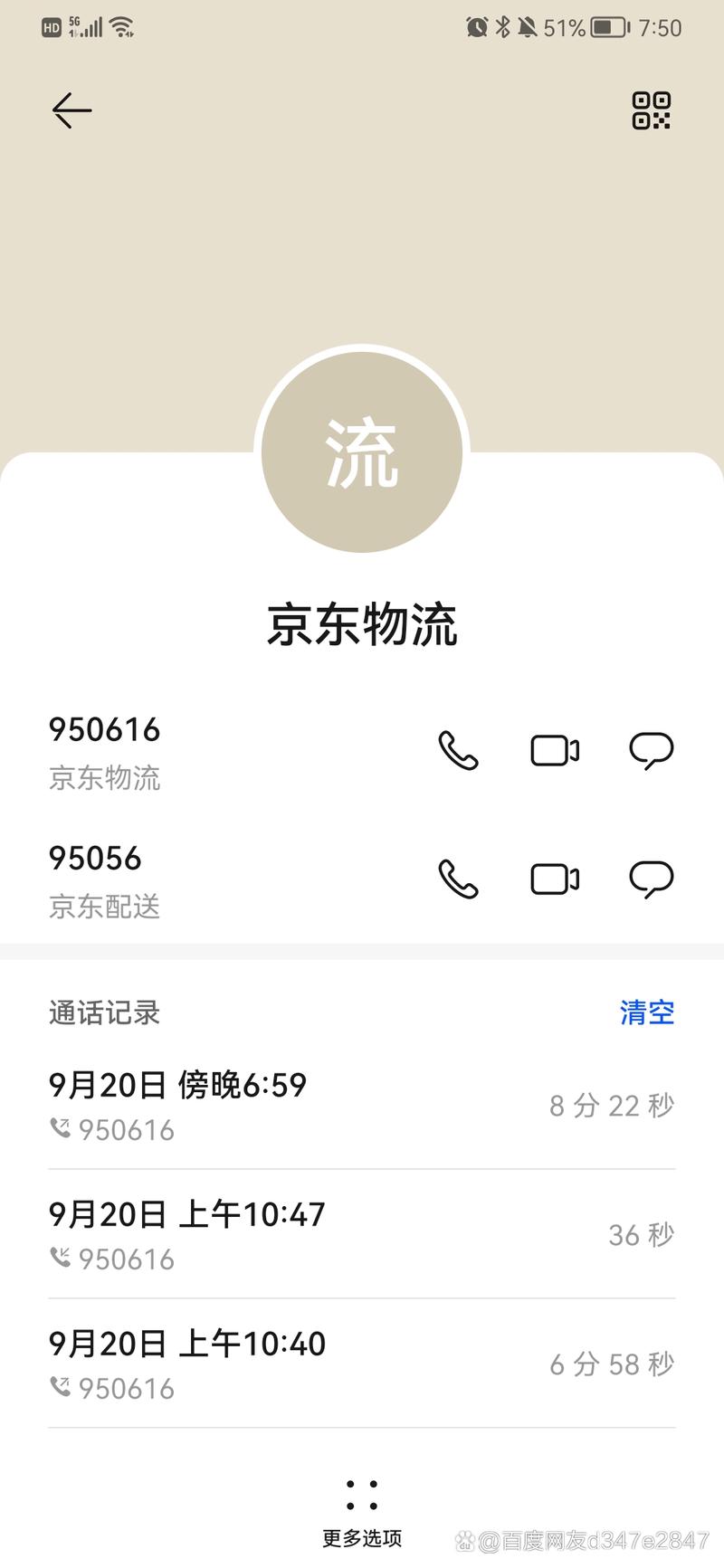Screen dimensions: 724x1568
Task: Tap the 流 contact avatar
Action: click(362, 450)
